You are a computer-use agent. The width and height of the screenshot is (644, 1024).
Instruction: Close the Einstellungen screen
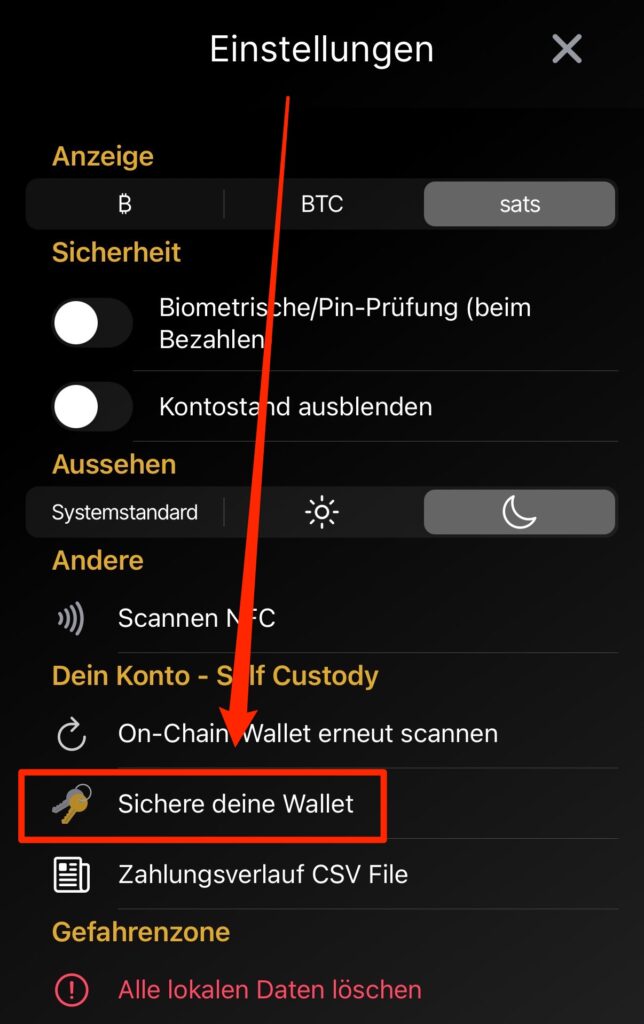point(566,49)
